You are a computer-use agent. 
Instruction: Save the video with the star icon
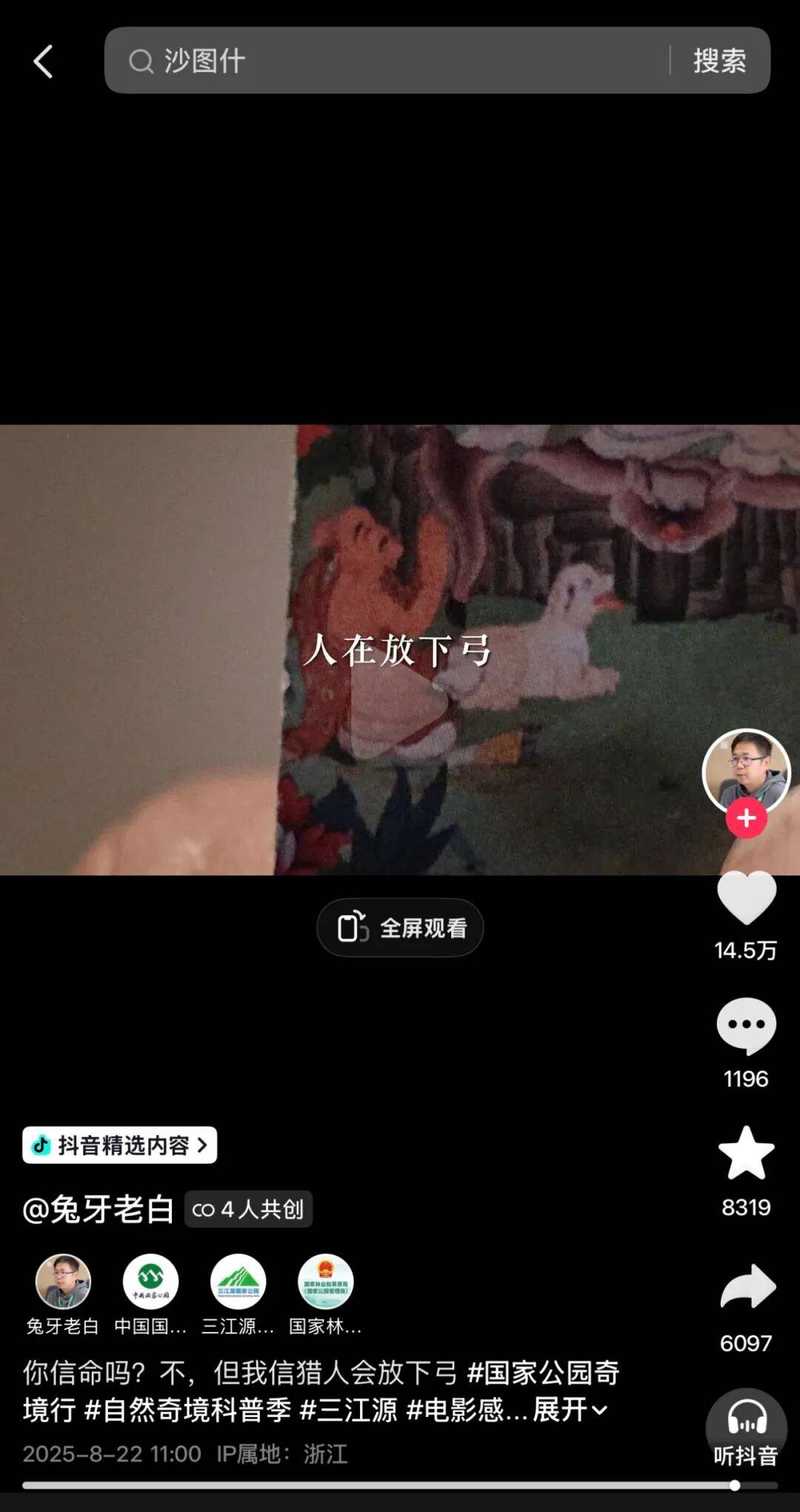tap(746, 1154)
